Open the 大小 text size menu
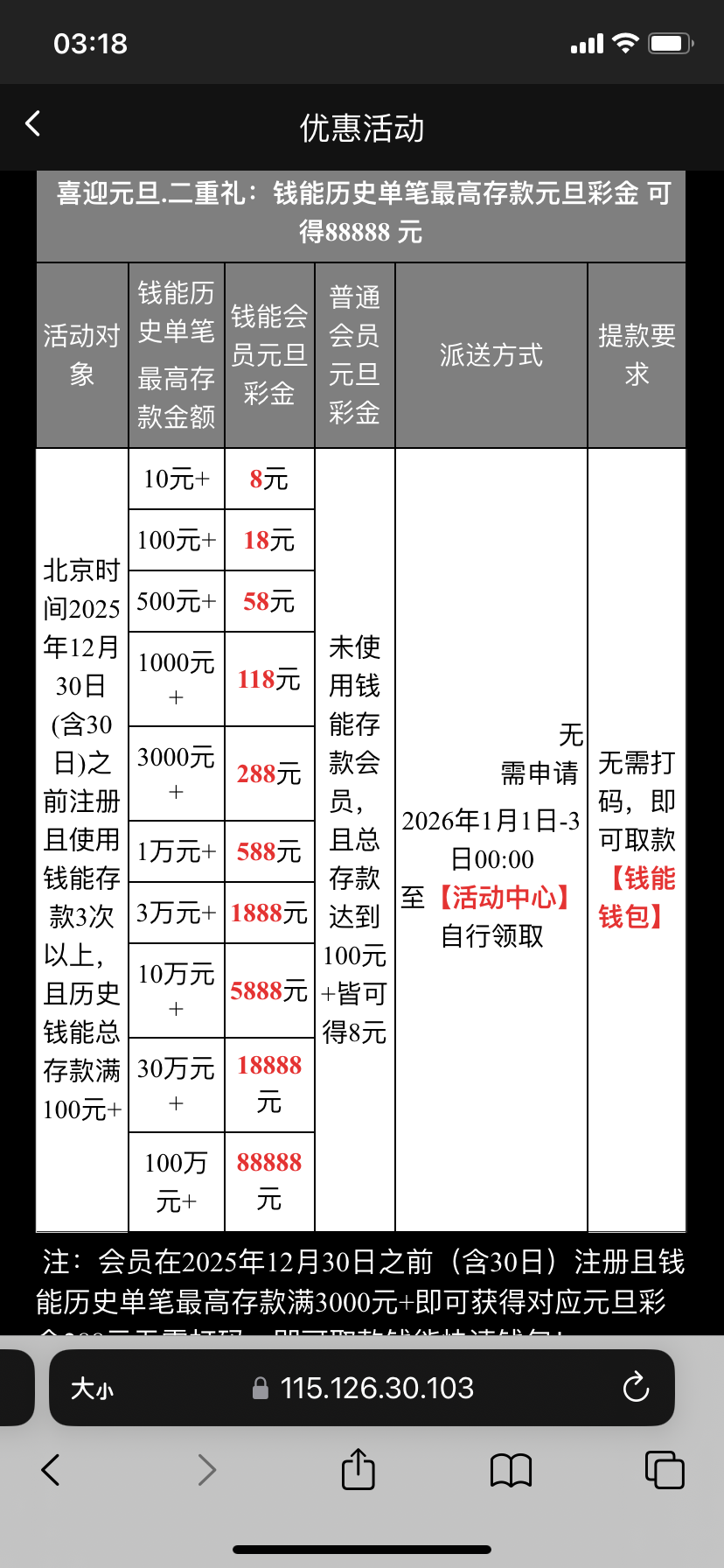The image size is (724, 1568). (x=92, y=1389)
